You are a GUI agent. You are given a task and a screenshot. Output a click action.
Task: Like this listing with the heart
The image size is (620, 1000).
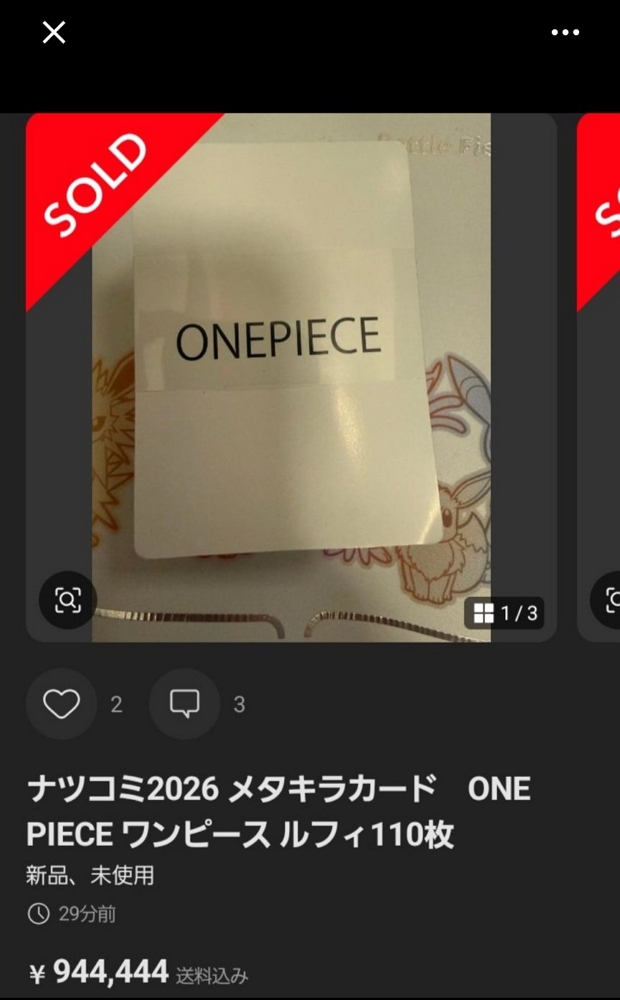click(61, 704)
